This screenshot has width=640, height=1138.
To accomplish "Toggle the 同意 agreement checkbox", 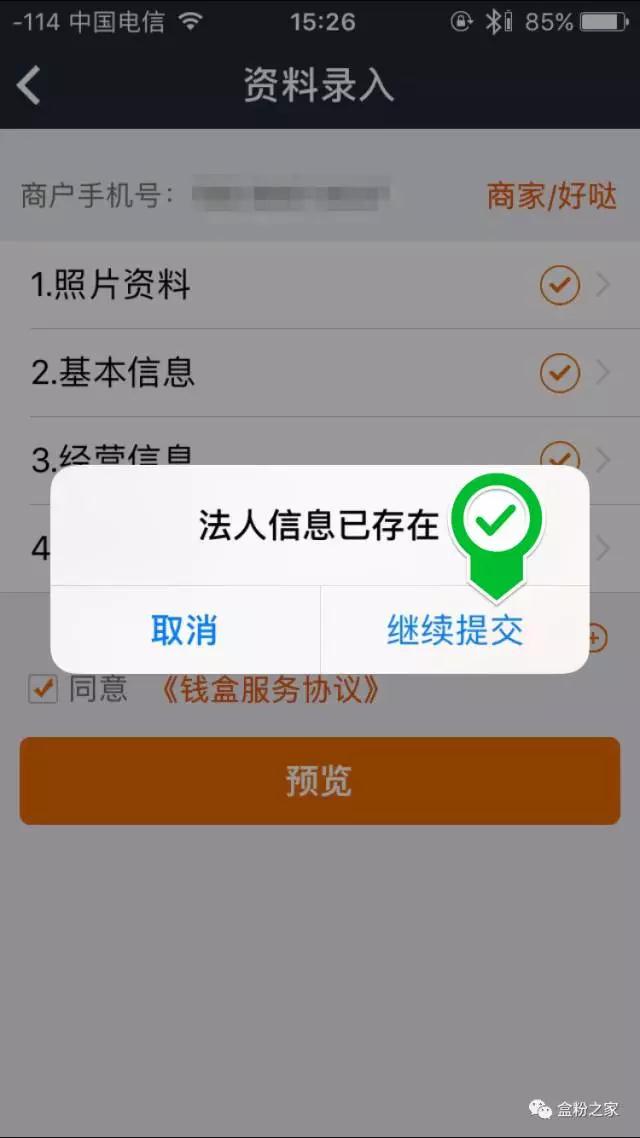I will pos(43,689).
